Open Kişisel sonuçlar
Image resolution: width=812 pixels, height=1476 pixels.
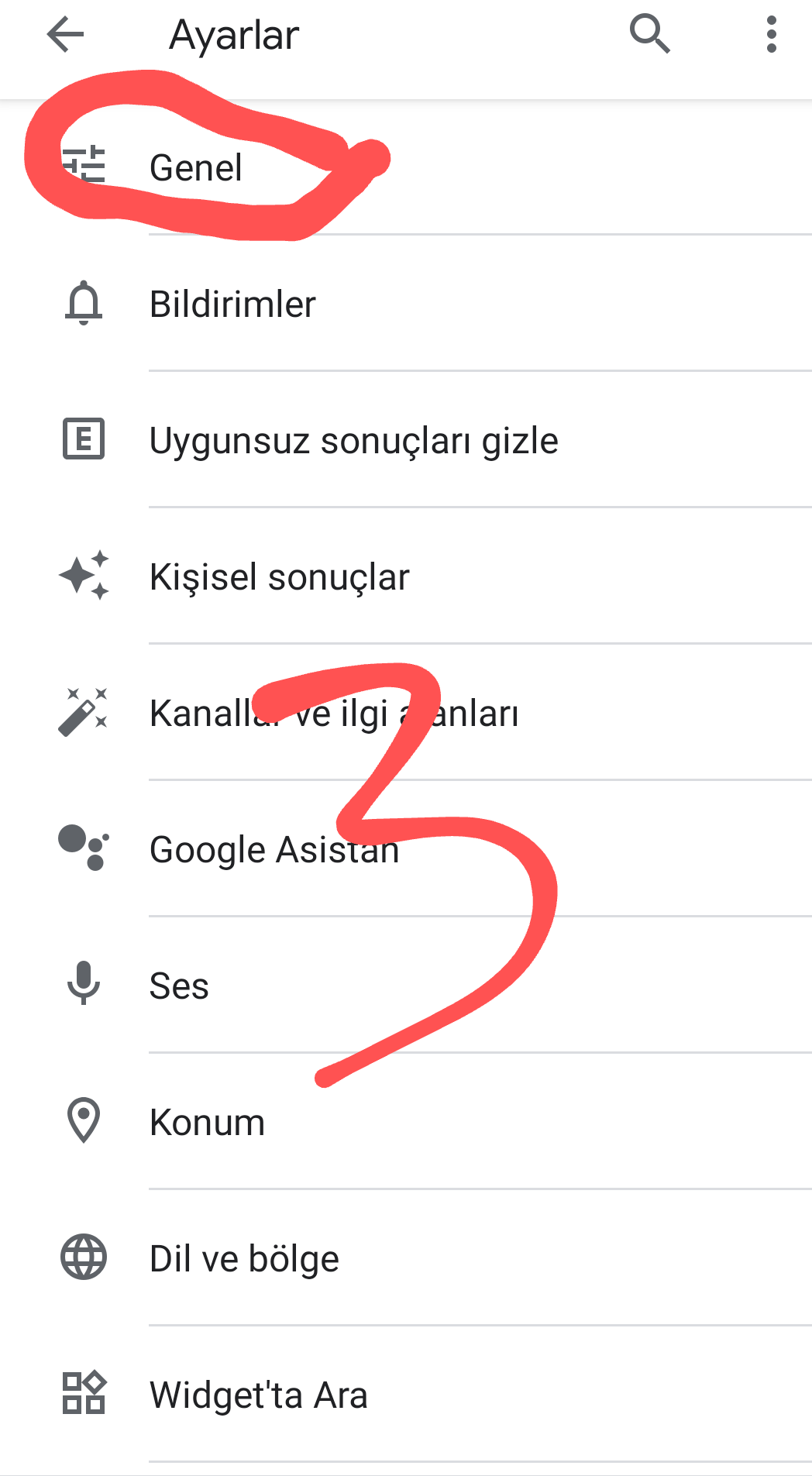[x=279, y=576]
